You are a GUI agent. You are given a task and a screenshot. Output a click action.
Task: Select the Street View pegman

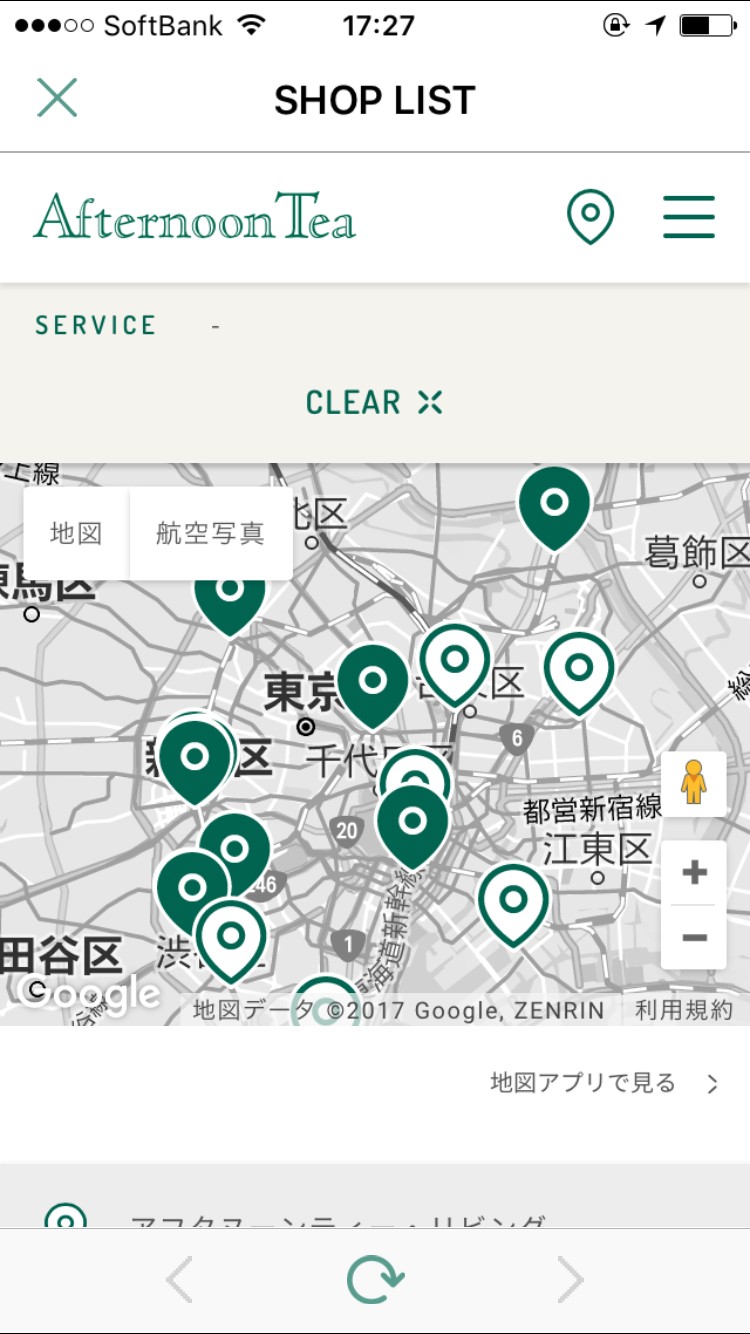[694, 783]
